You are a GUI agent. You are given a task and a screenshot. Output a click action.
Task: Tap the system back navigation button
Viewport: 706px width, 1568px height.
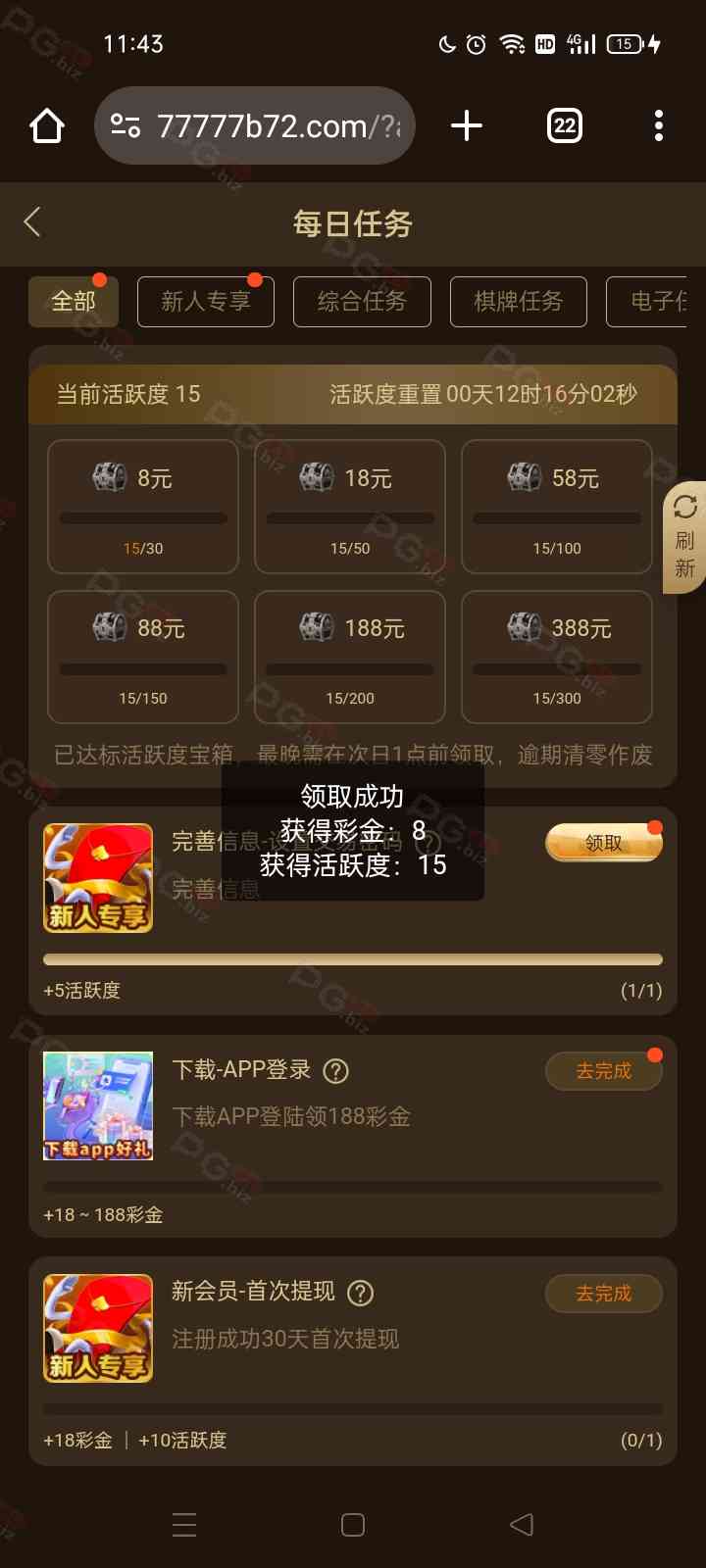click(x=522, y=1524)
